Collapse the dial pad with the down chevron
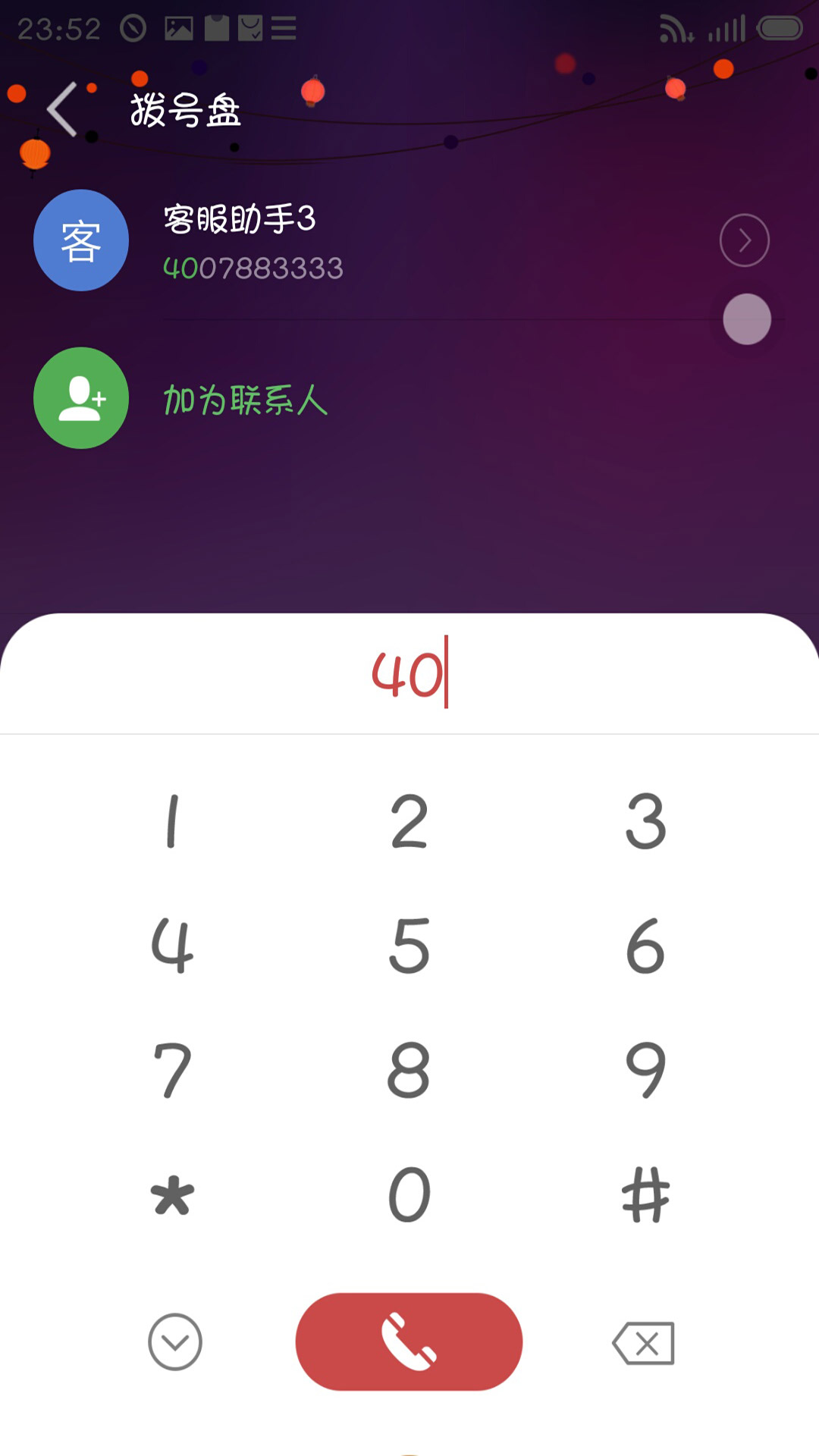This screenshot has height=1456, width=819. pos(175,1342)
